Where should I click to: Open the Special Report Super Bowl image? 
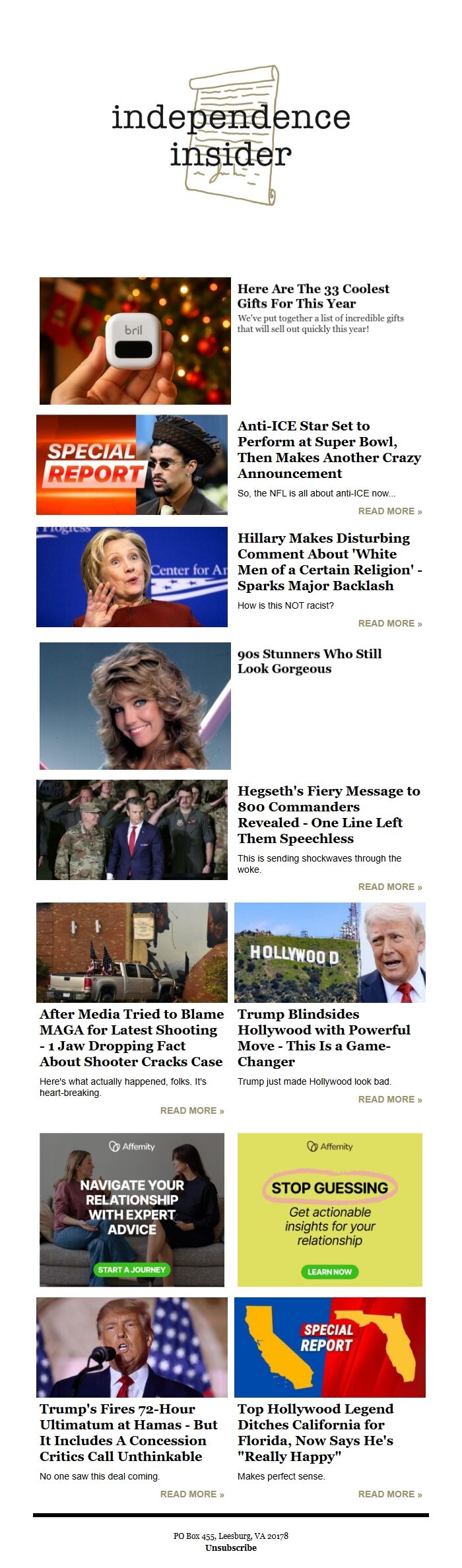pyautogui.click(x=132, y=464)
